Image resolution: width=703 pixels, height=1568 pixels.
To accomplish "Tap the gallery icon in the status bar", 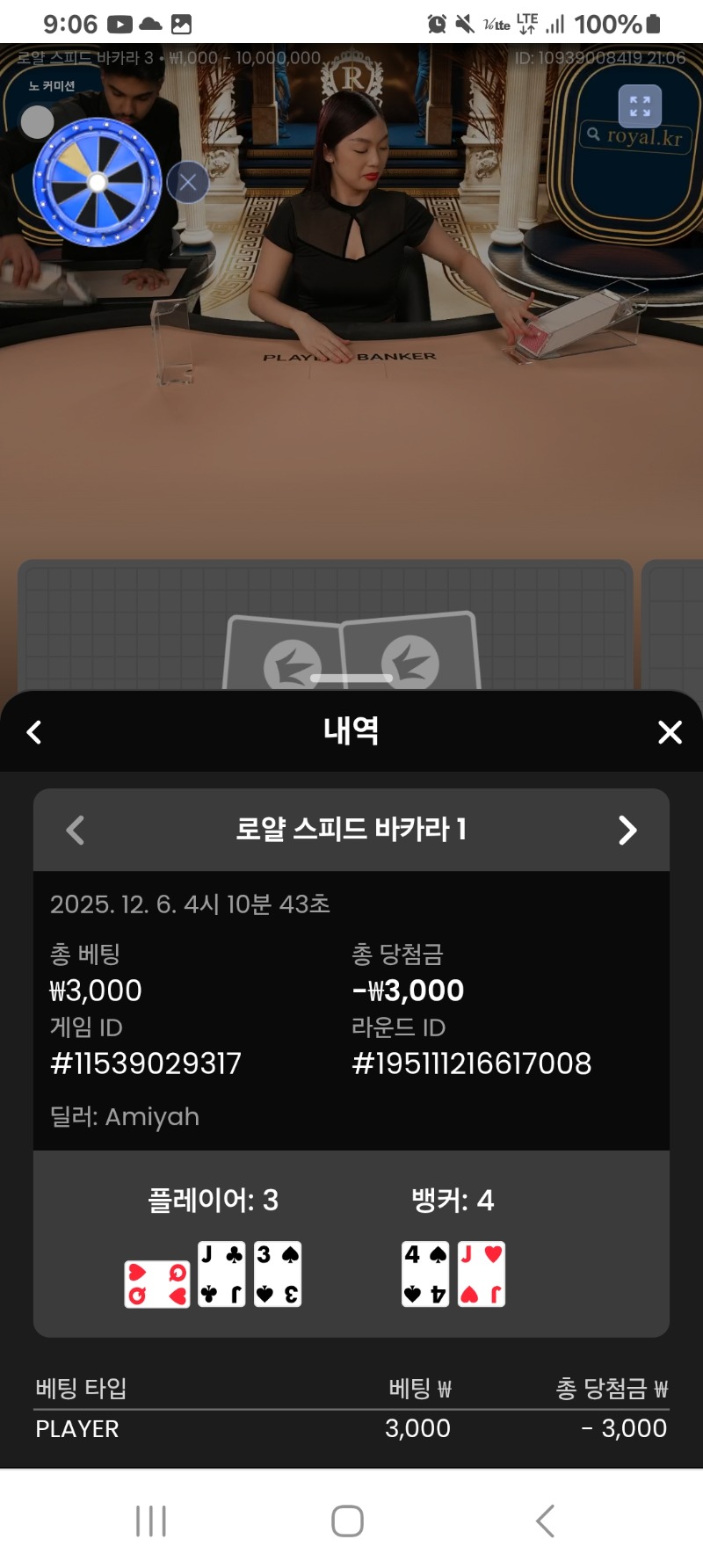I will [180, 23].
